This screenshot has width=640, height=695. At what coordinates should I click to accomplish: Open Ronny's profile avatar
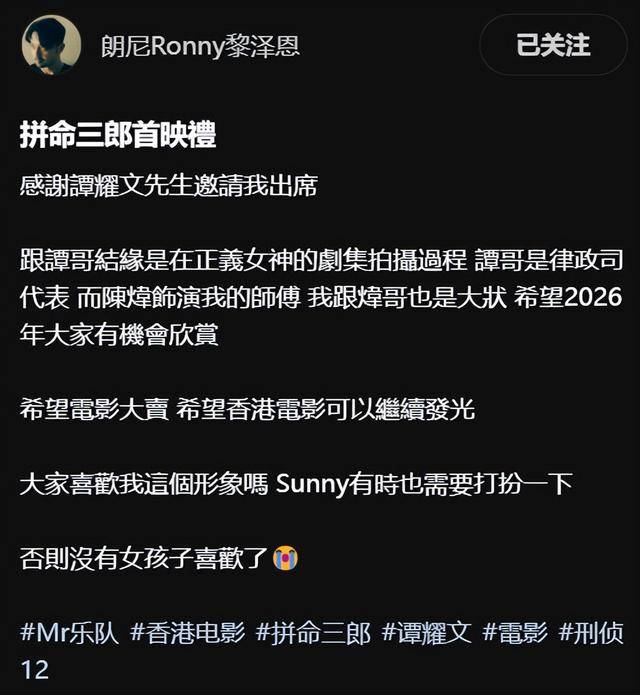51,45
